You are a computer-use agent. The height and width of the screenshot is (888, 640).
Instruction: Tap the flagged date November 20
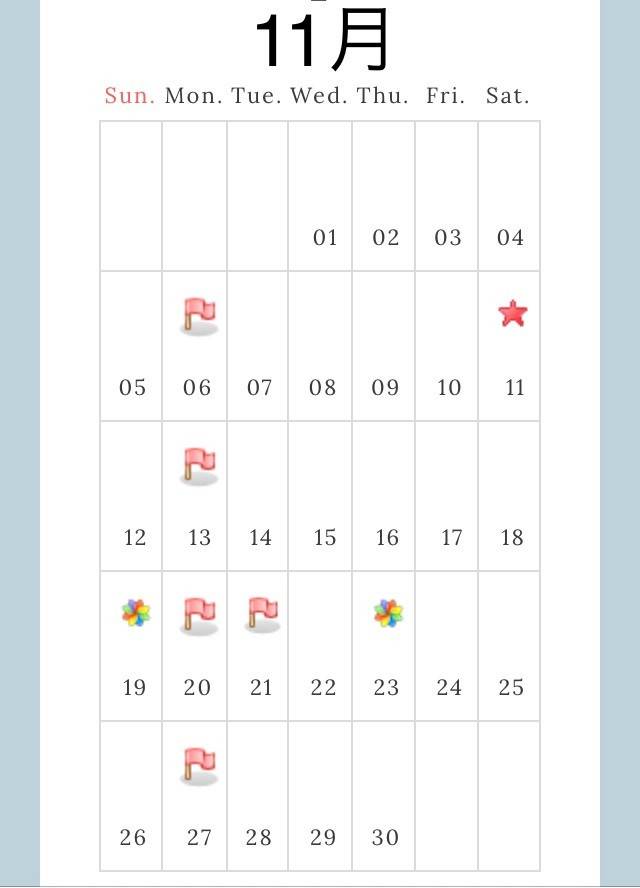pos(200,615)
